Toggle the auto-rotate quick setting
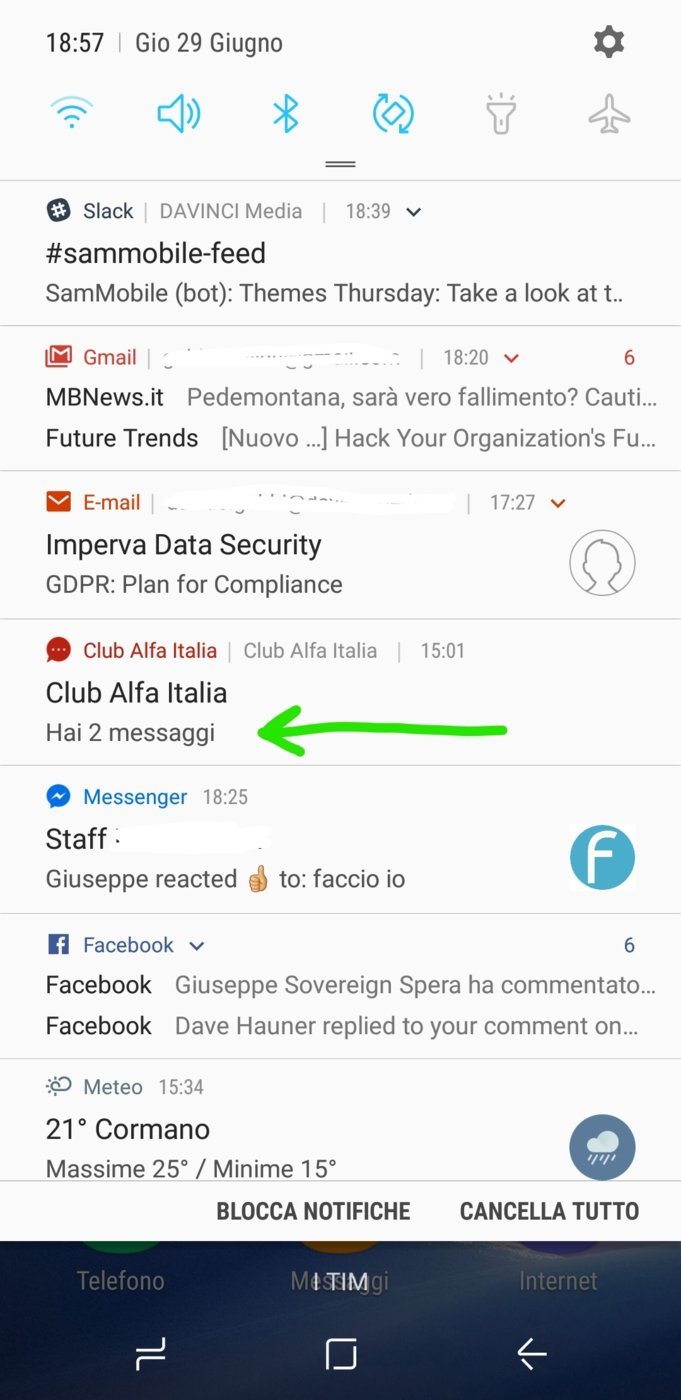 [393, 114]
